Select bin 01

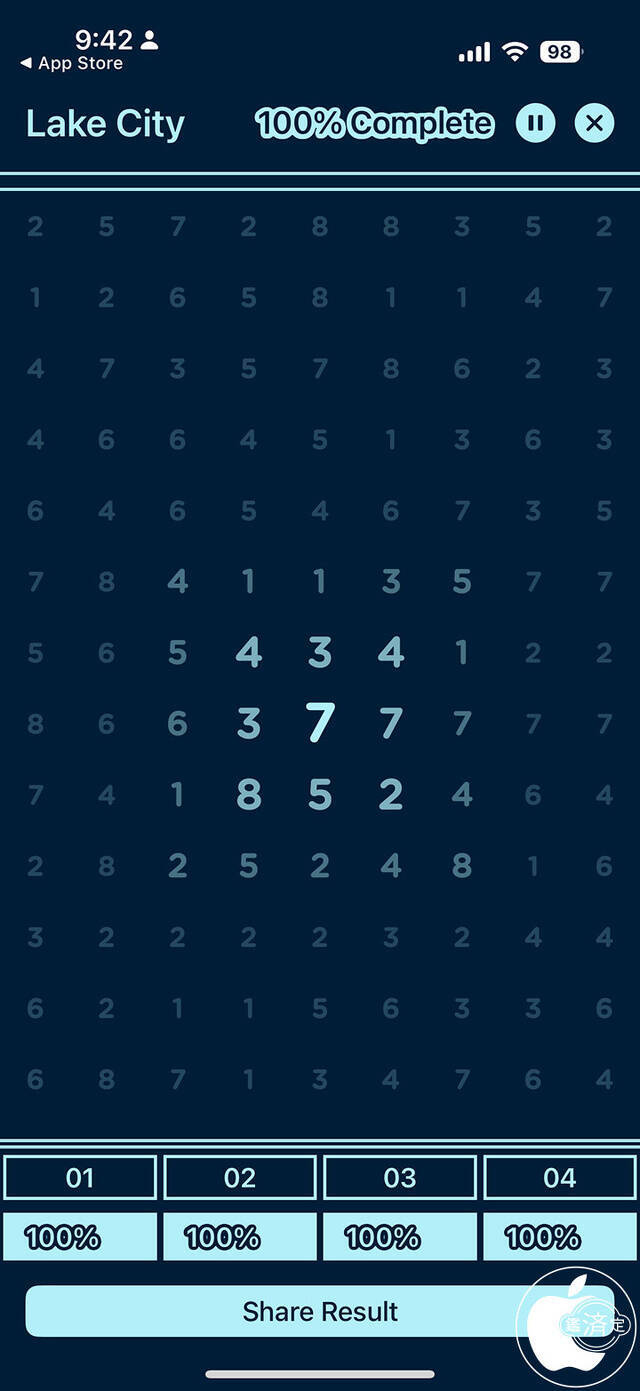coord(80,1178)
